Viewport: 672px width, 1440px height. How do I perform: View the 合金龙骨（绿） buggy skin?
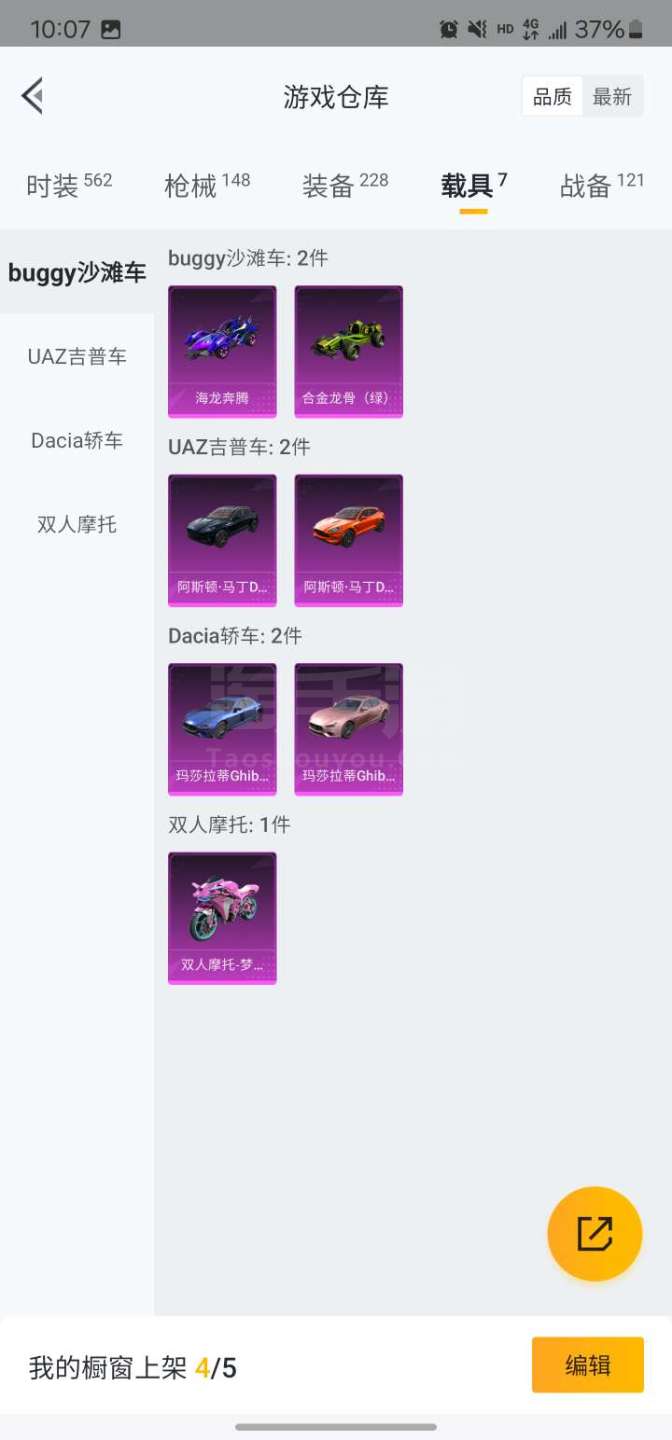[x=348, y=351]
